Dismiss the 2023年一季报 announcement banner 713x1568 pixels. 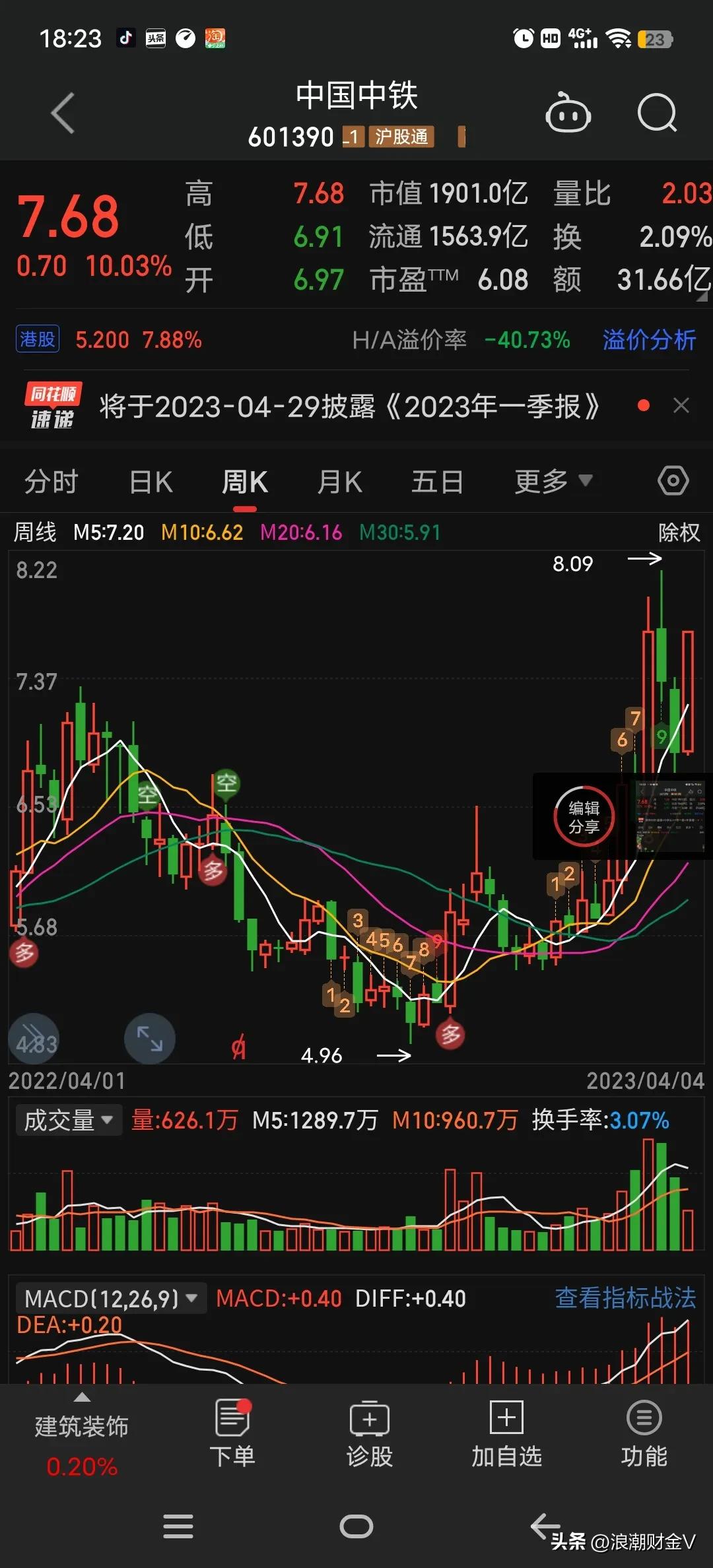(681, 405)
